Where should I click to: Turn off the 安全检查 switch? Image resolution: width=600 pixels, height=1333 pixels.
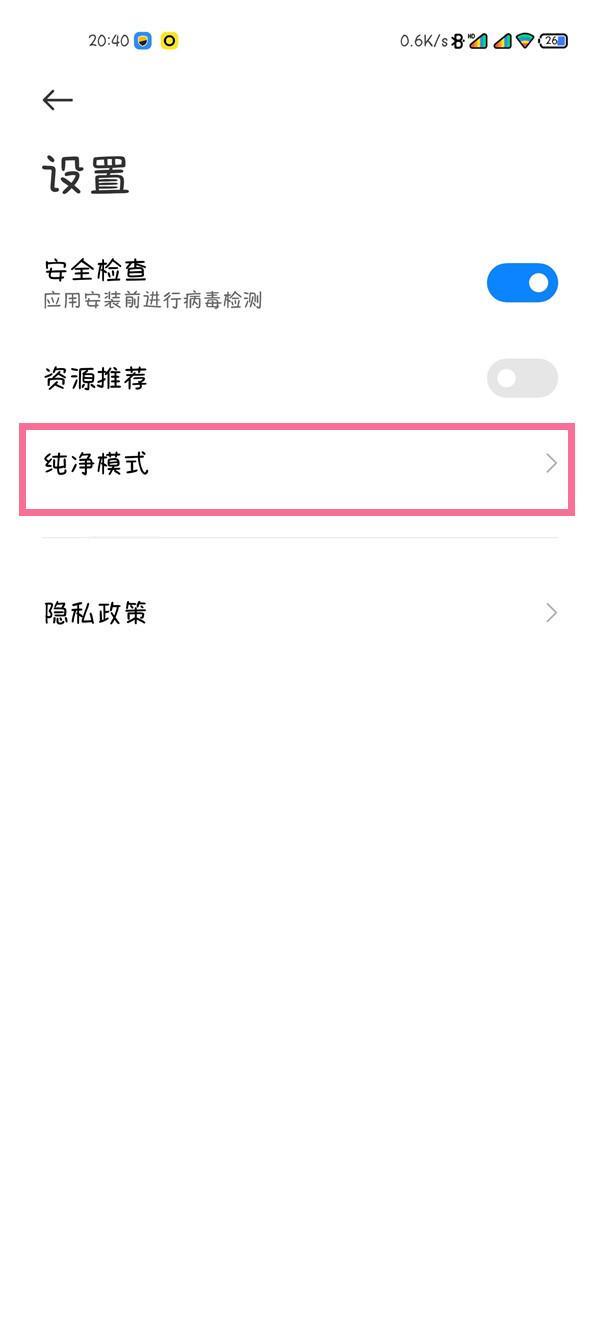pos(522,283)
